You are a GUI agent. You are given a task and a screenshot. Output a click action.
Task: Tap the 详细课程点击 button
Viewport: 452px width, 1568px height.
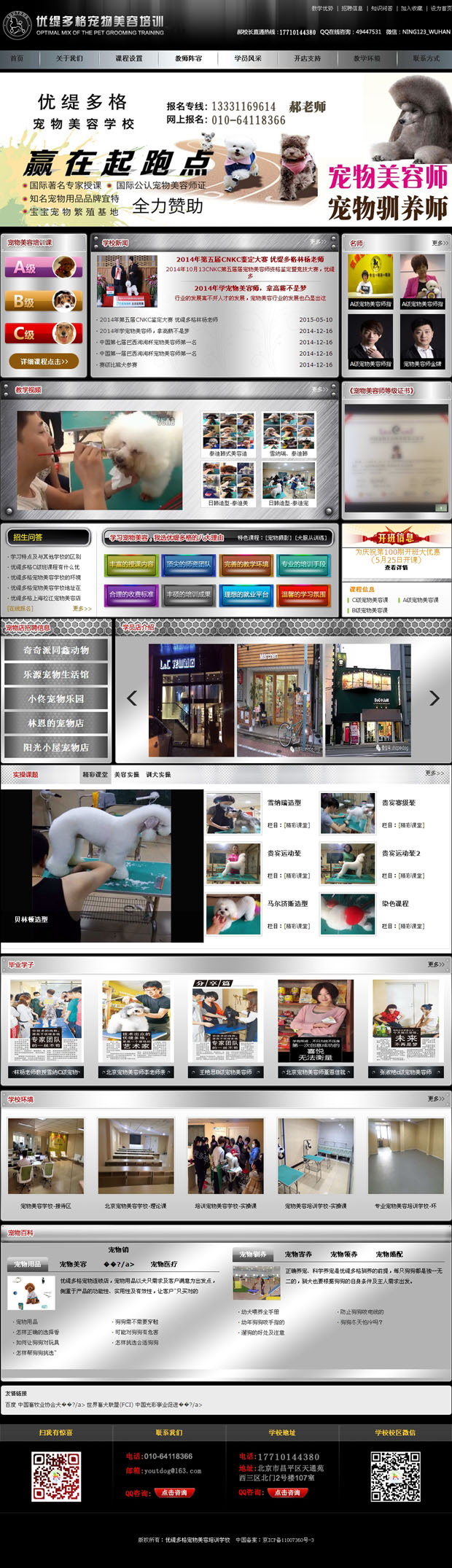(44, 362)
